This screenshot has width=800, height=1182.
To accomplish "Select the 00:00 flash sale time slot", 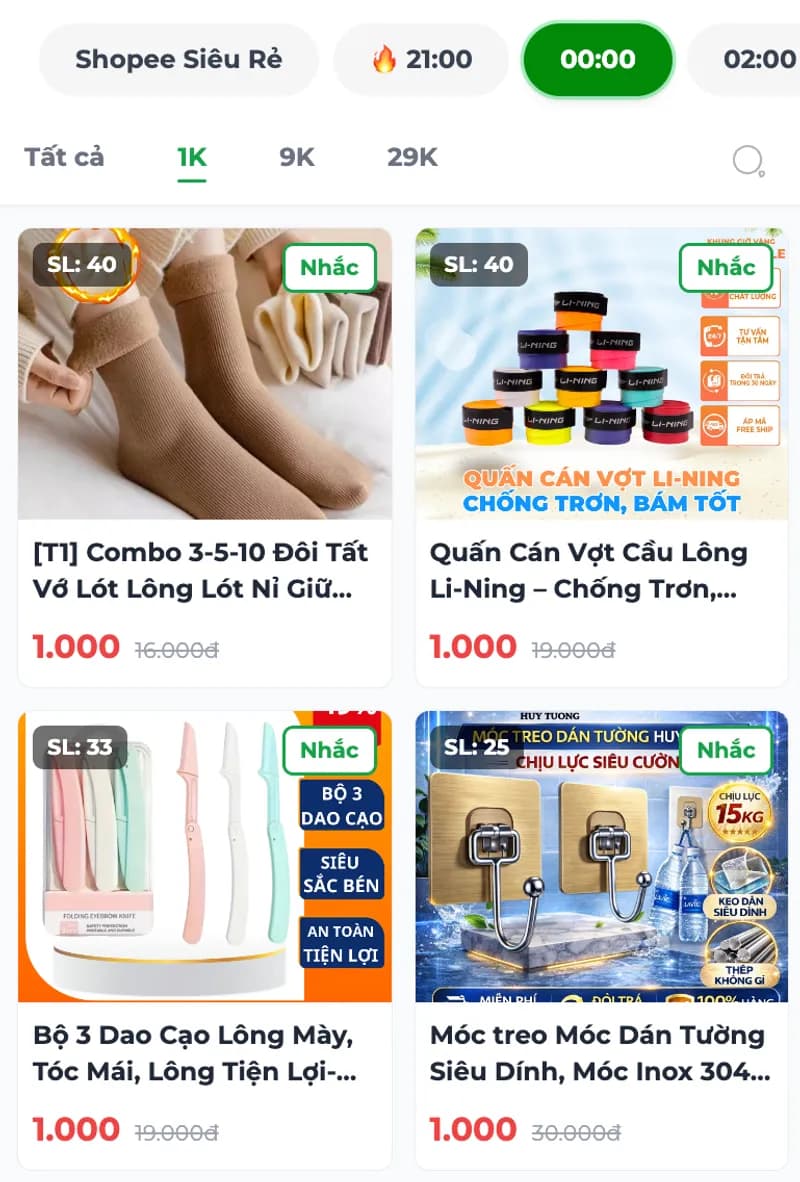I will 597,59.
